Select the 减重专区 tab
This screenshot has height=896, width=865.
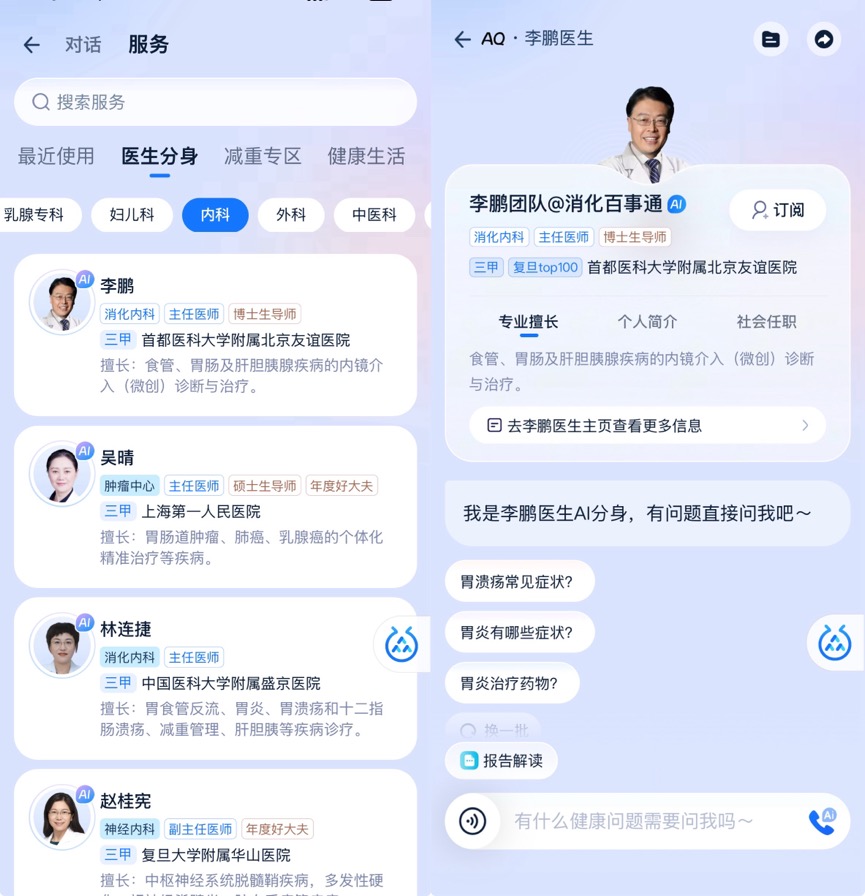tap(262, 156)
